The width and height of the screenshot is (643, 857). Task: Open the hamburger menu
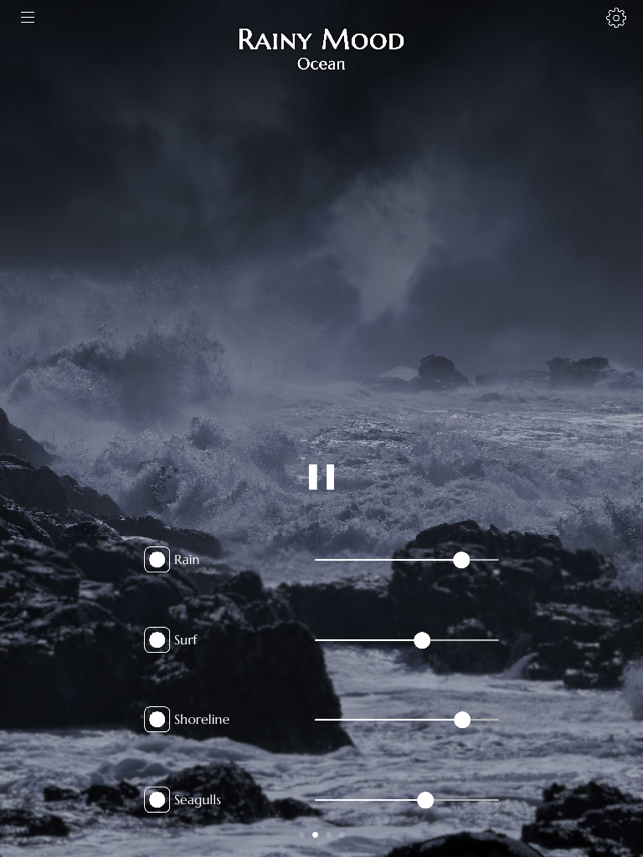(28, 17)
